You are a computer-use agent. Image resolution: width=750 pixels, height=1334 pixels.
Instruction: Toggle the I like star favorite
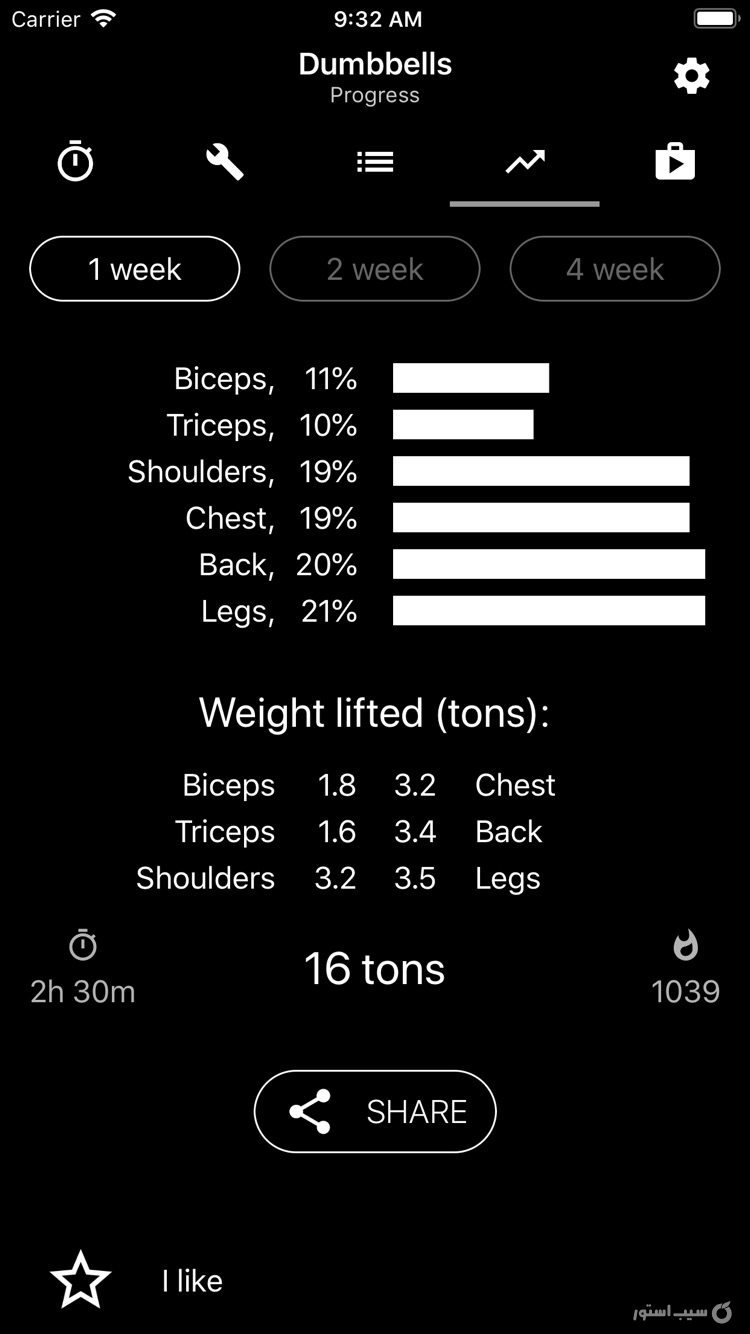pos(83,1278)
